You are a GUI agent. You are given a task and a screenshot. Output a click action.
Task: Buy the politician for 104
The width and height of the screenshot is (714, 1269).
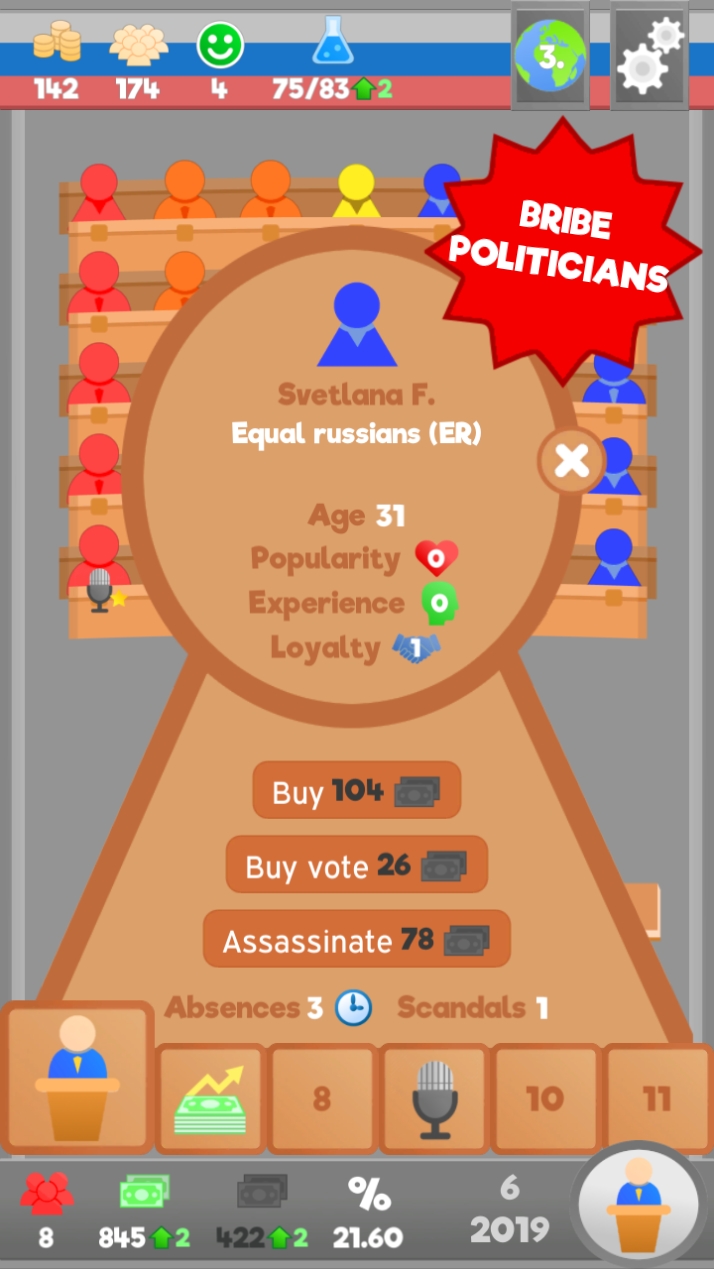357,791
